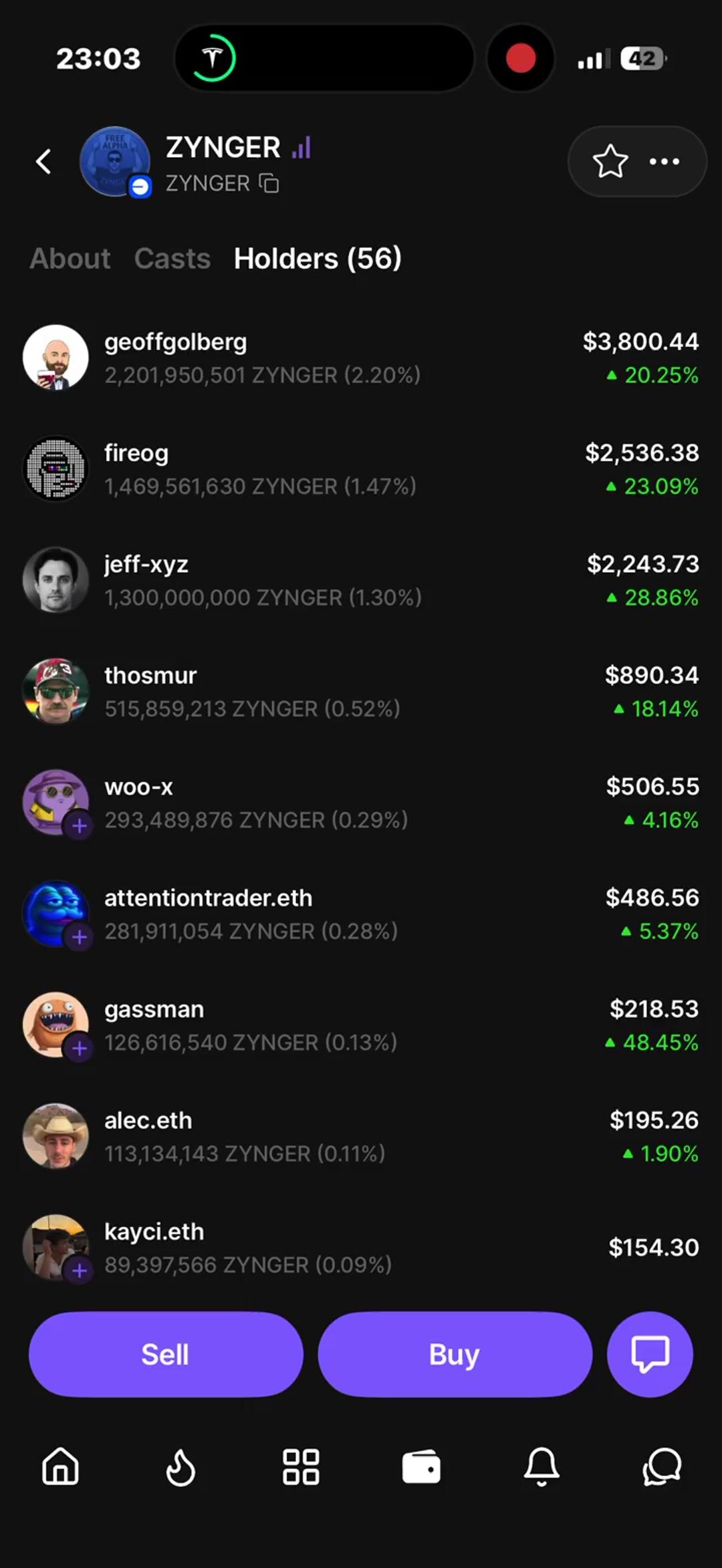Go to the Home tab
Image resolution: width=722 pixels, height=1568 pixels.
click(60, 1466)
